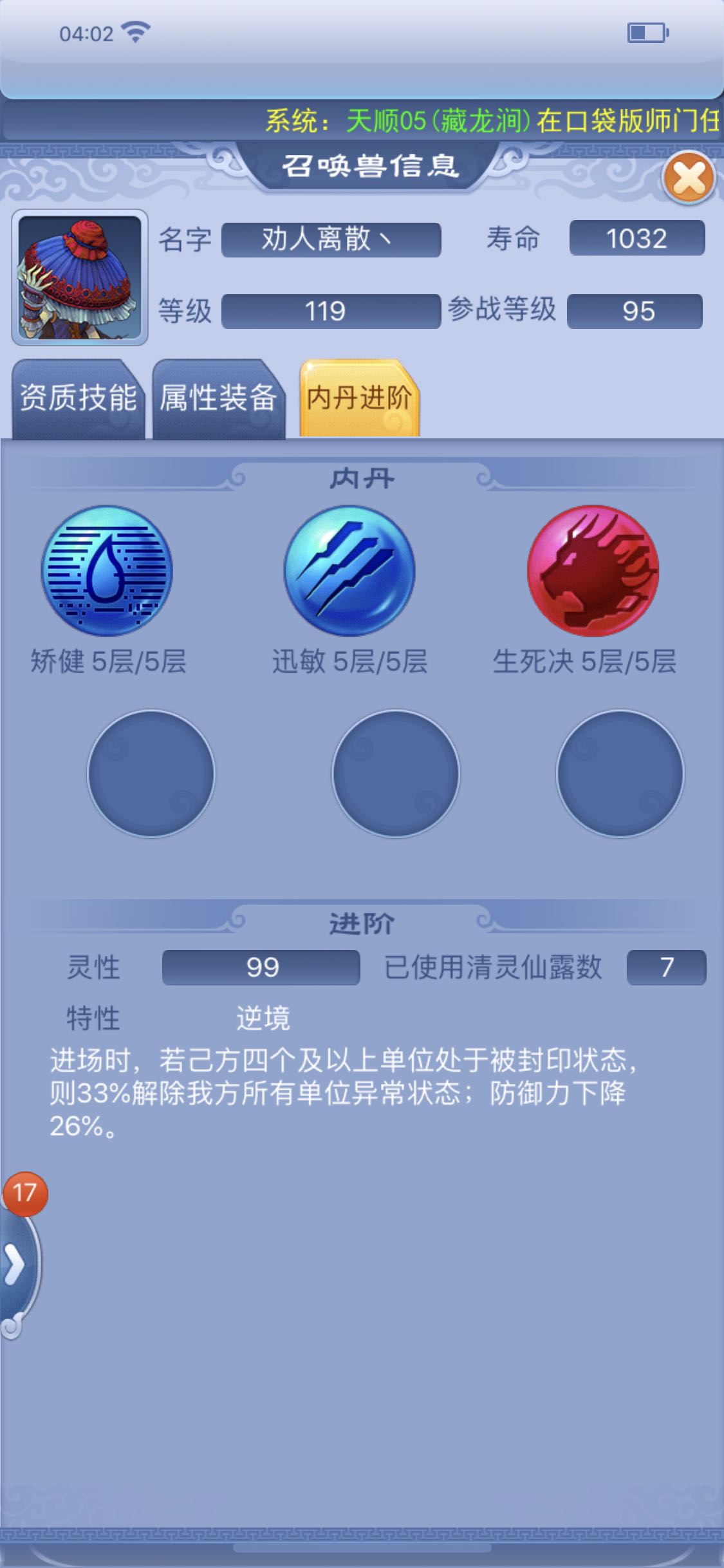Switch to the 资质技能 tab
This screenshot has width=724, height=1568.
78,398
